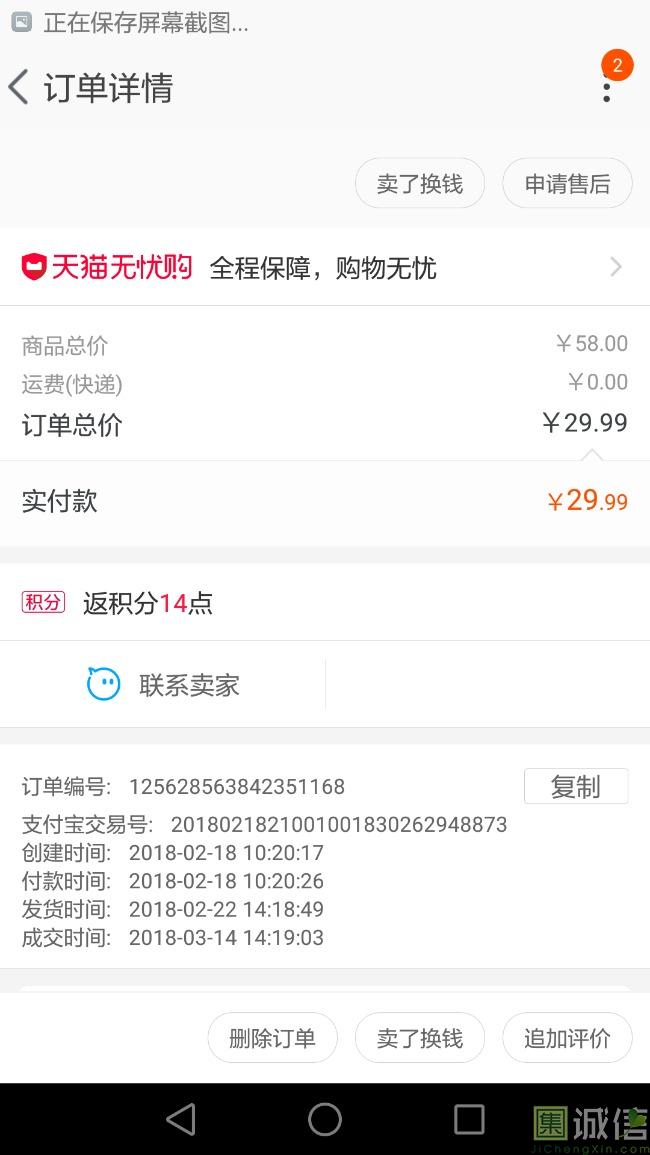Screen dimensions: 650x1155
Task: Tap 删除订单 to delete the order
Action: tap(273, 1038)
